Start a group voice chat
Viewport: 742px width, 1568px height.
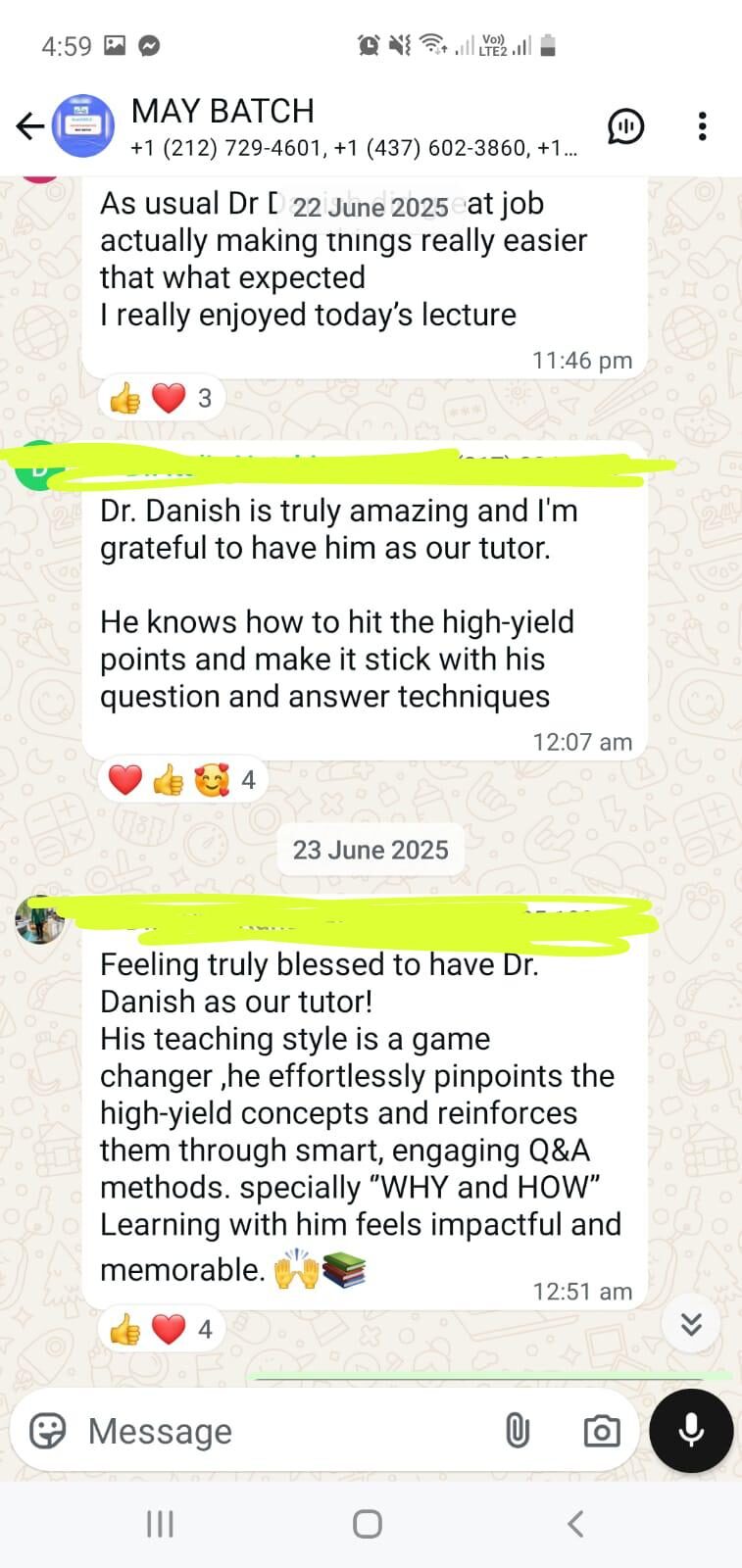626,126
